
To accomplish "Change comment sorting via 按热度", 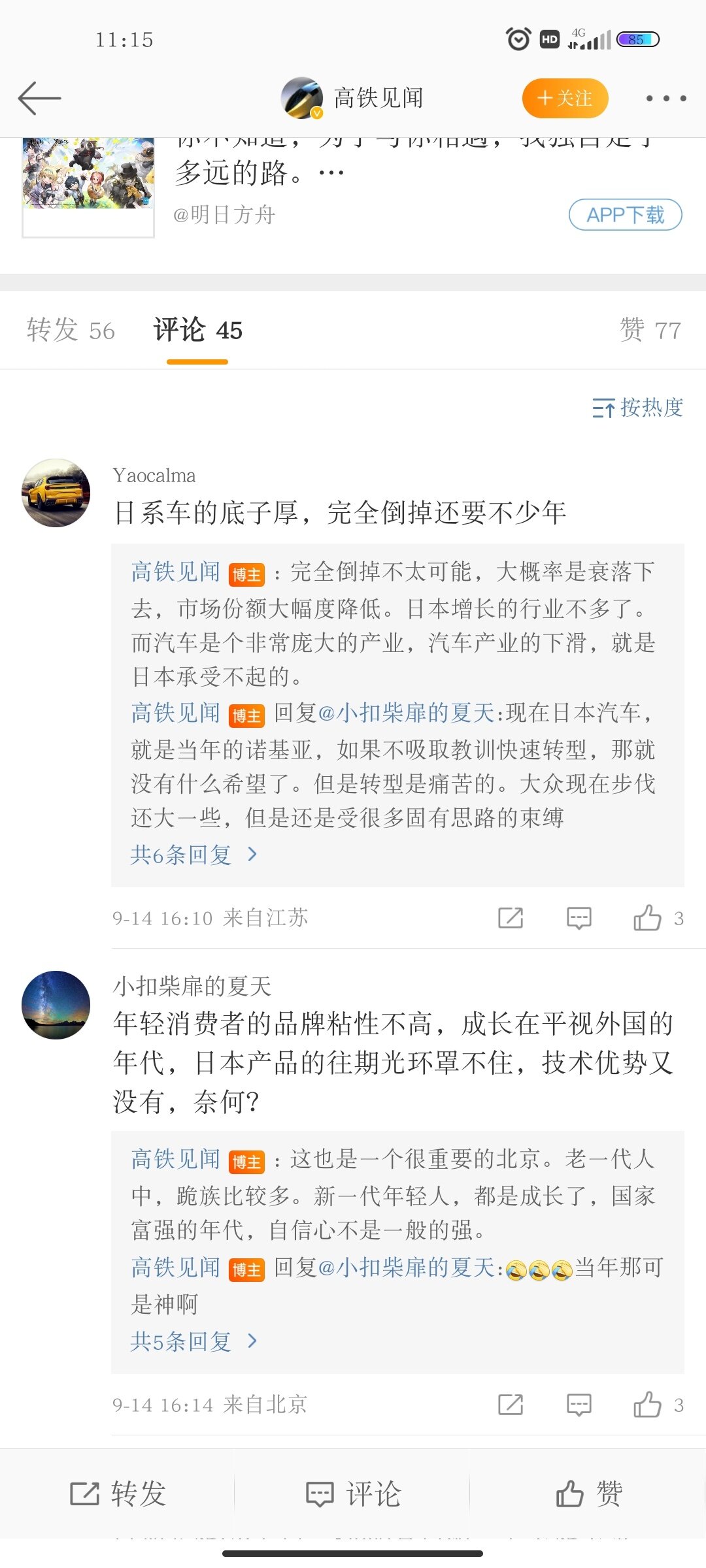I will (637, 408).
